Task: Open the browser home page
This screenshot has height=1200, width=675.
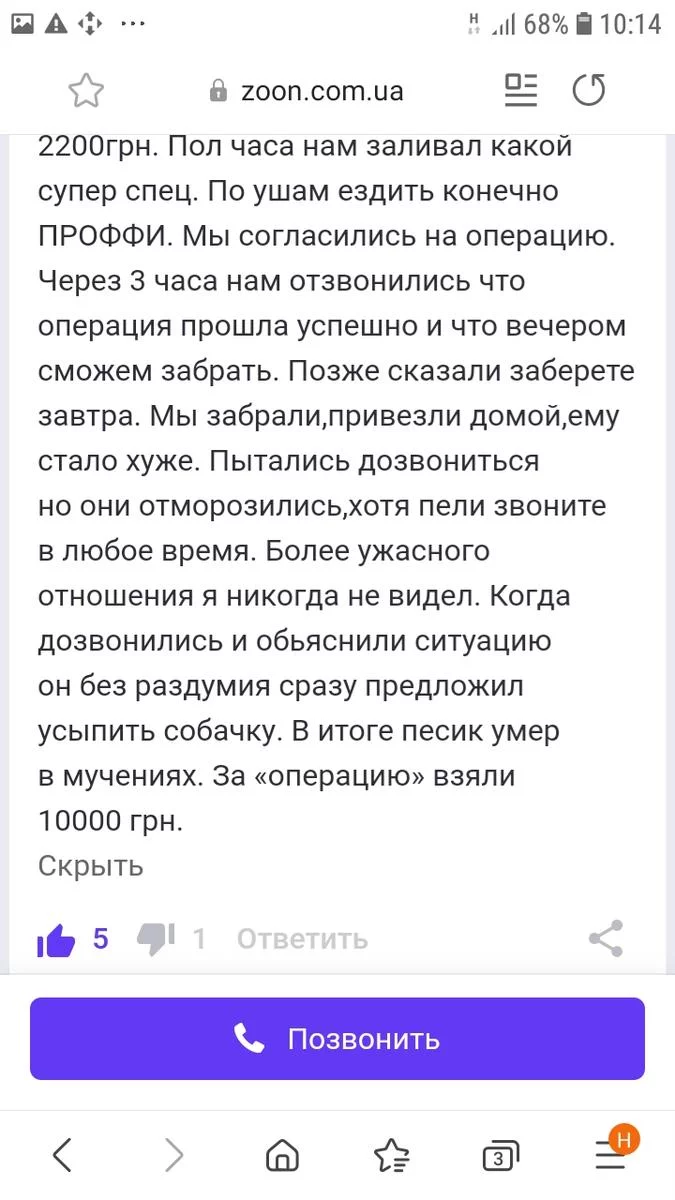Action: point(283,1157)
